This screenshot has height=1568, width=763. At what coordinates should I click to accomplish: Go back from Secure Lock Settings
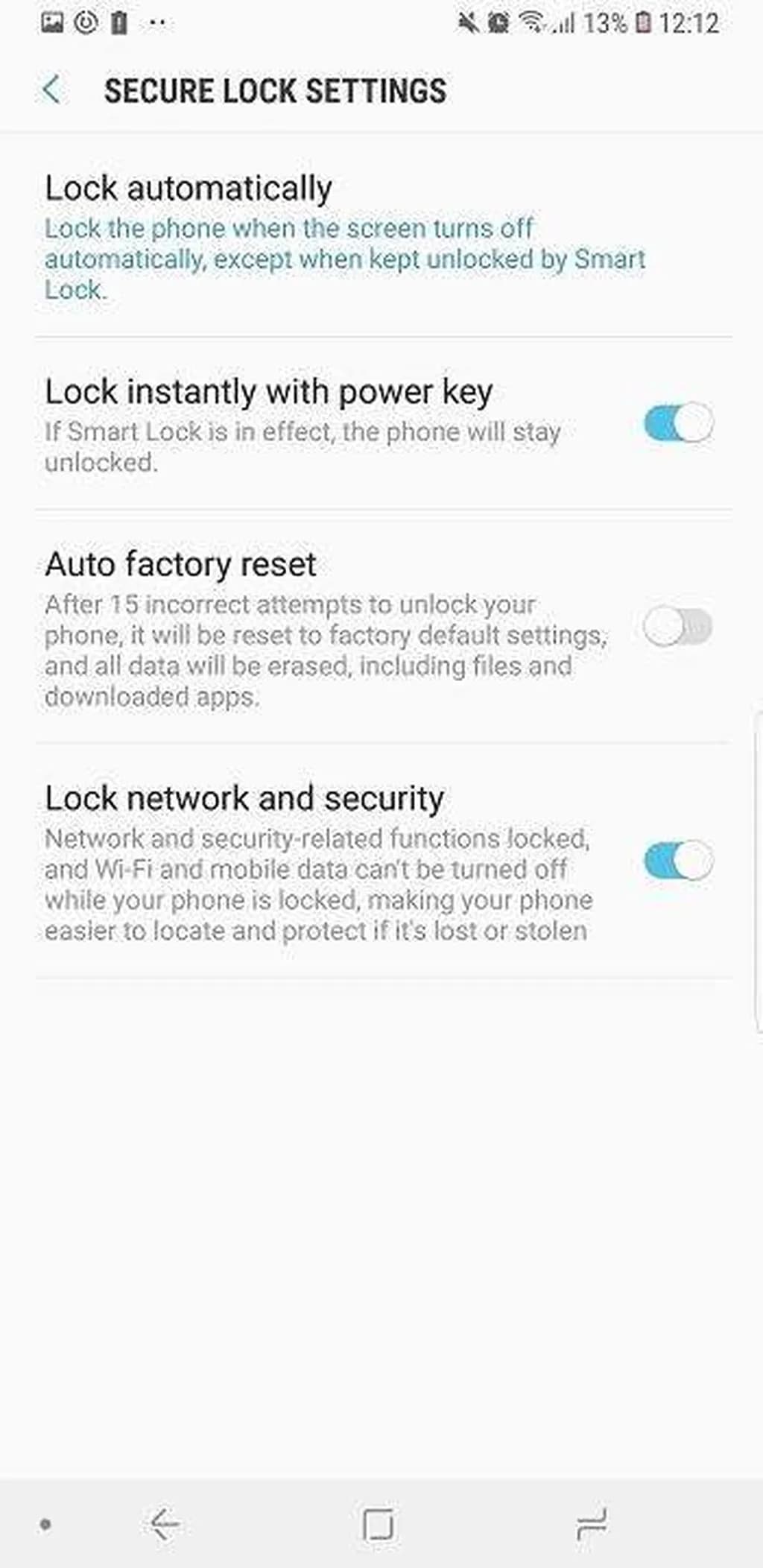pyautogui.click(x=52, y=90)
